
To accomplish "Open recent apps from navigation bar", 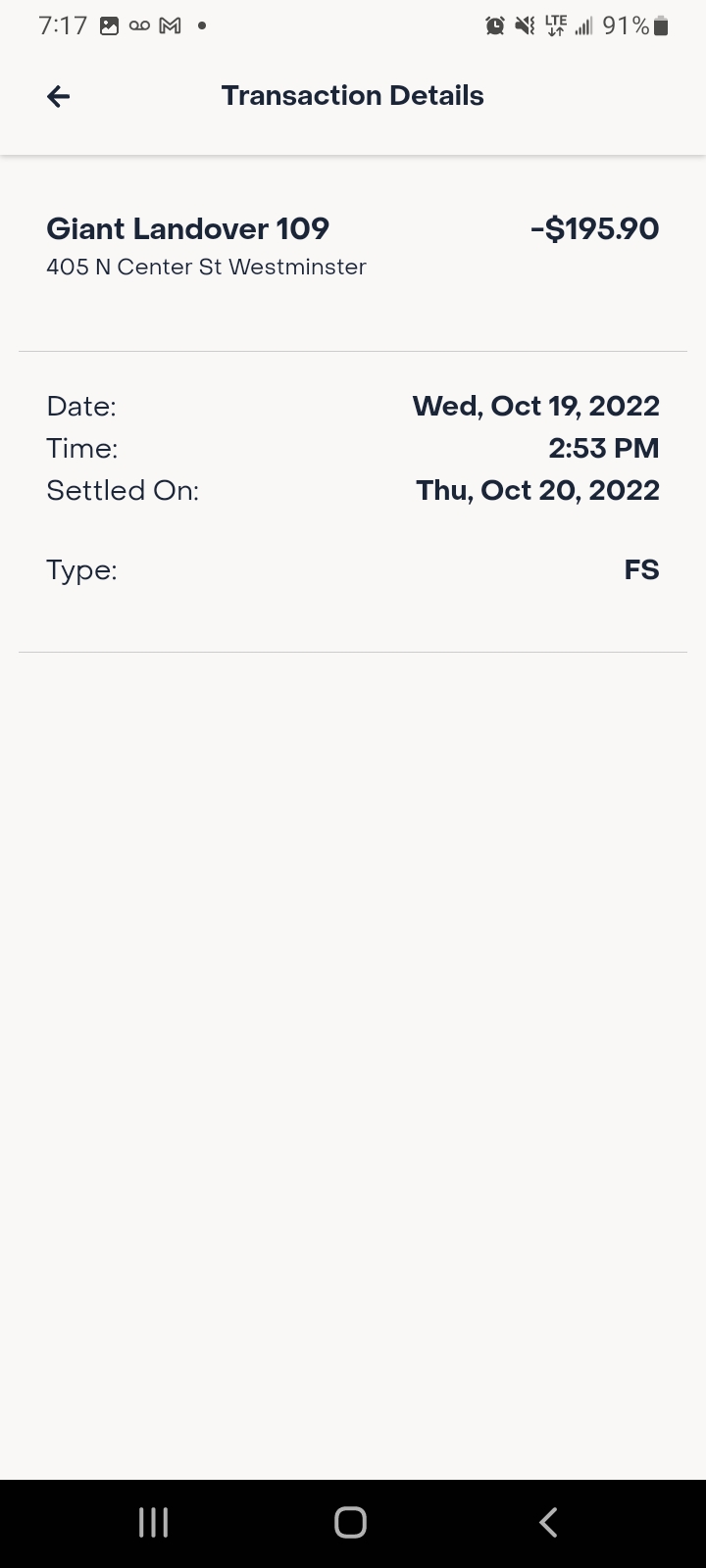I will (153, 1522).
